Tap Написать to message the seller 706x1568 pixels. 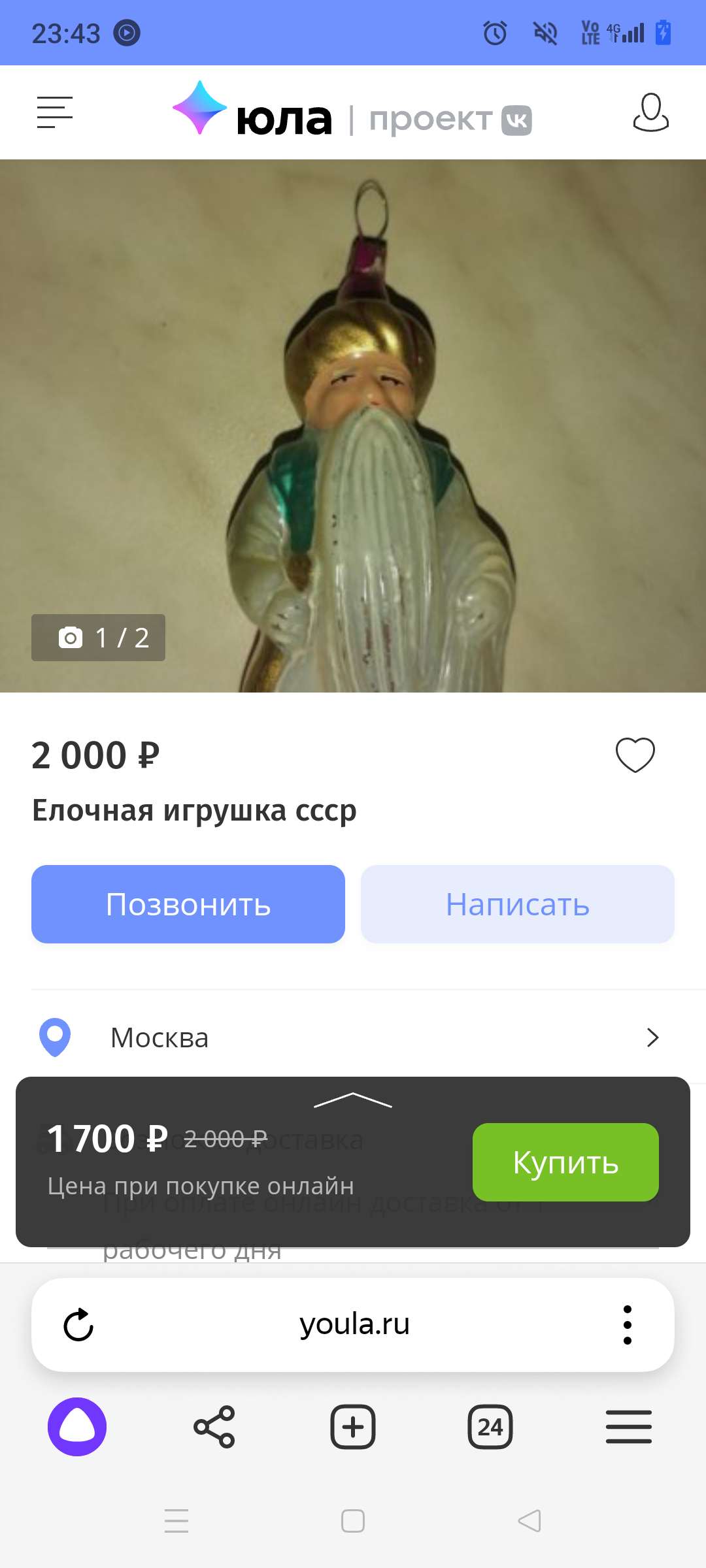click(517, 904)
